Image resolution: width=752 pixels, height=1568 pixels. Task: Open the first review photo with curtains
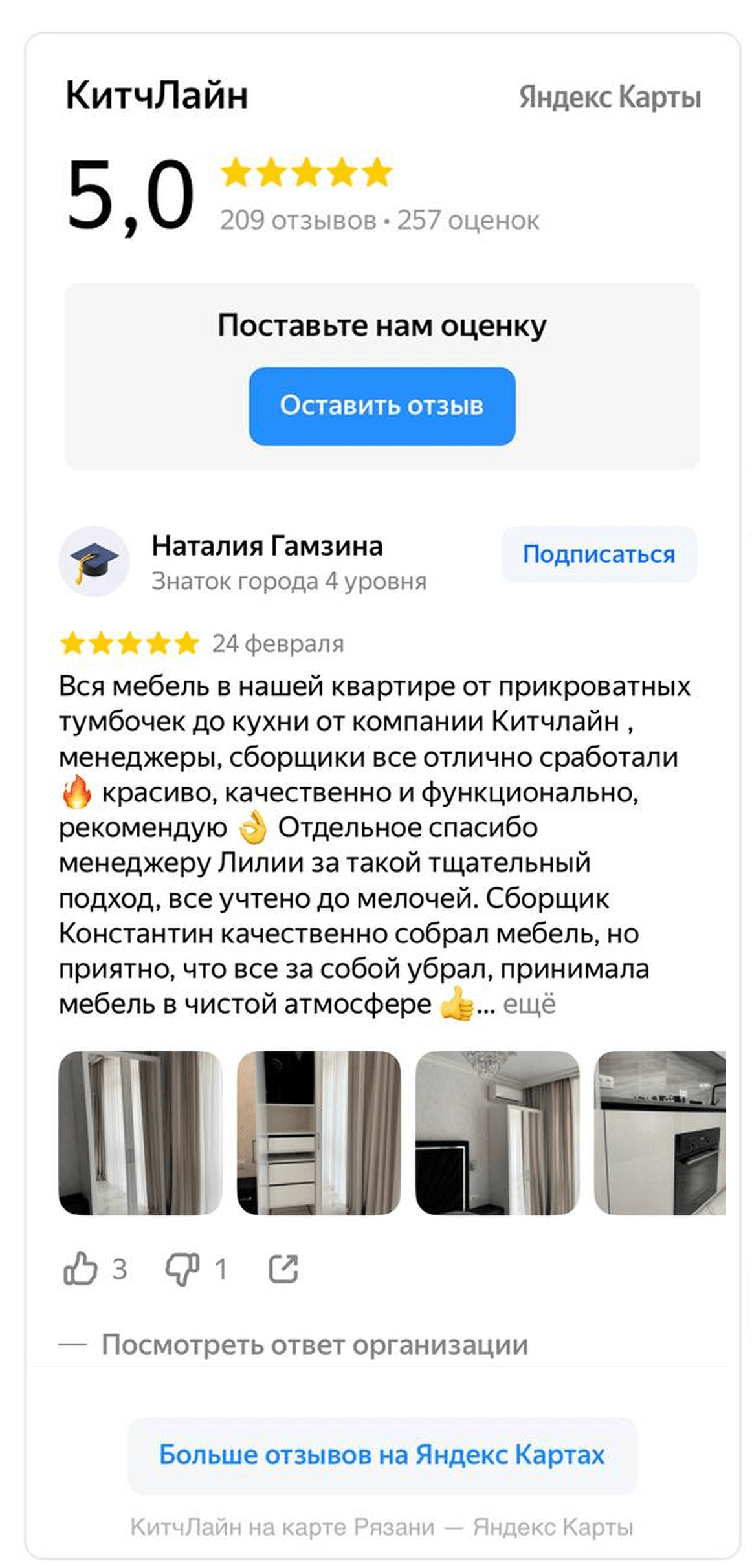(140, 1133)
